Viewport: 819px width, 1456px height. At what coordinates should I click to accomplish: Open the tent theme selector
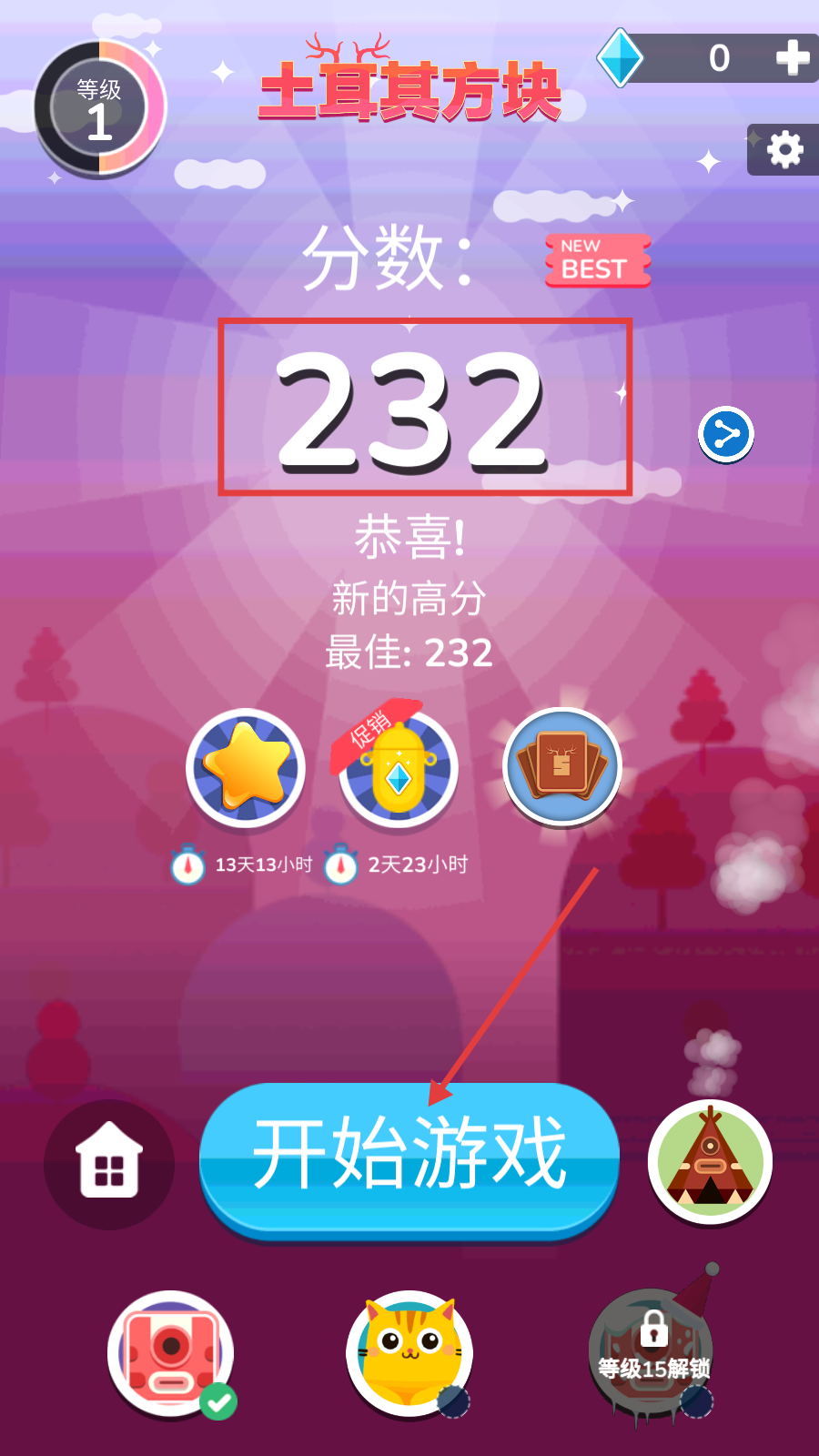pyautogui.click(x=710, y=1162)
